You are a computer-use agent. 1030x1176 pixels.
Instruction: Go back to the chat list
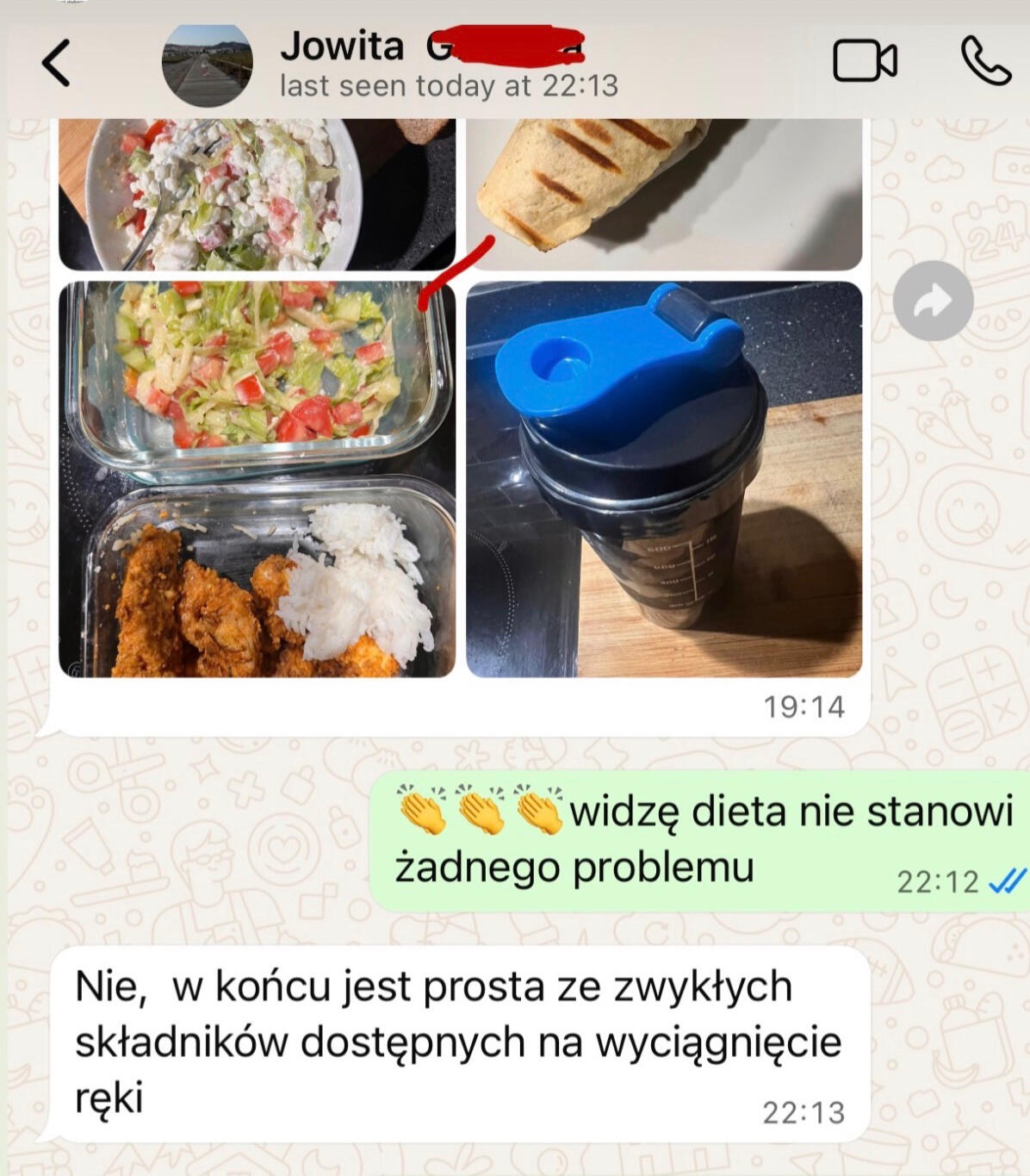coord(56,63)
